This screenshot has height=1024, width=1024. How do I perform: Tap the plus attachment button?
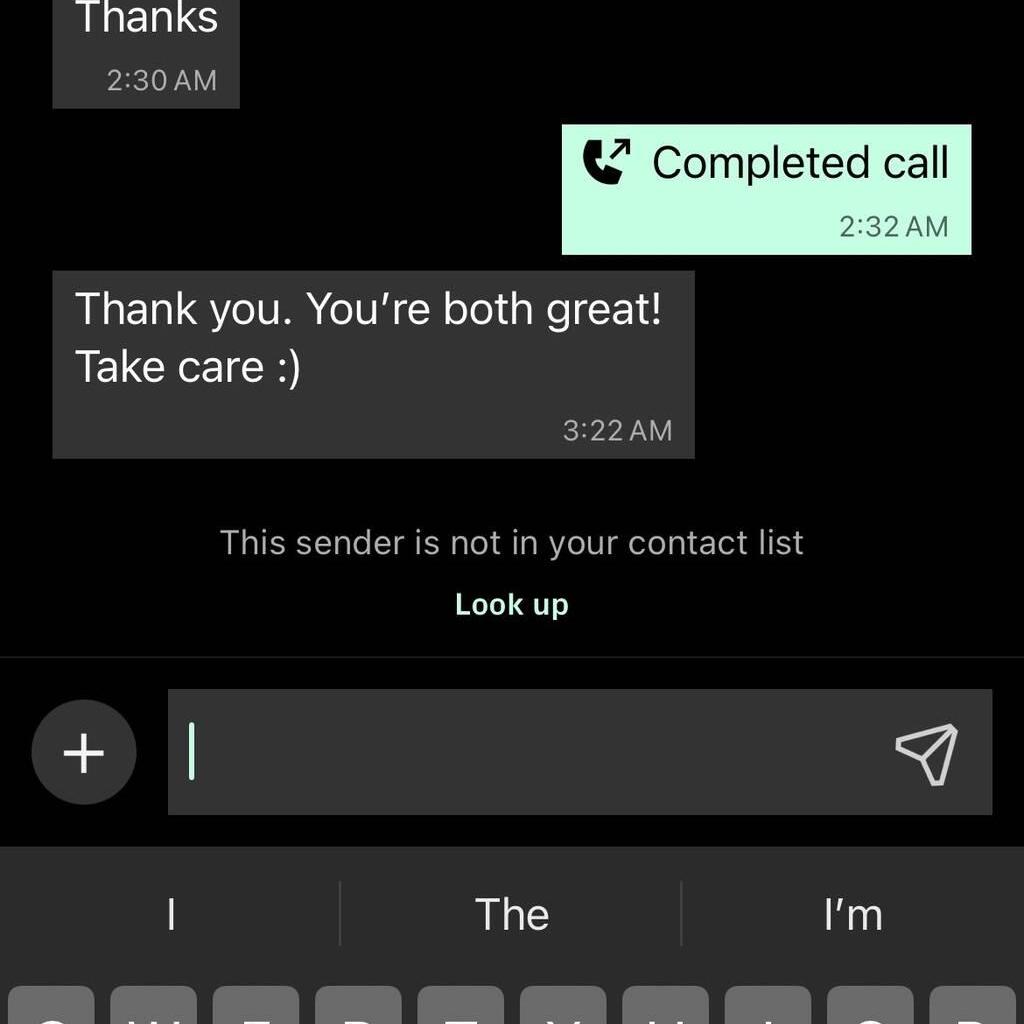pos(84,752)
